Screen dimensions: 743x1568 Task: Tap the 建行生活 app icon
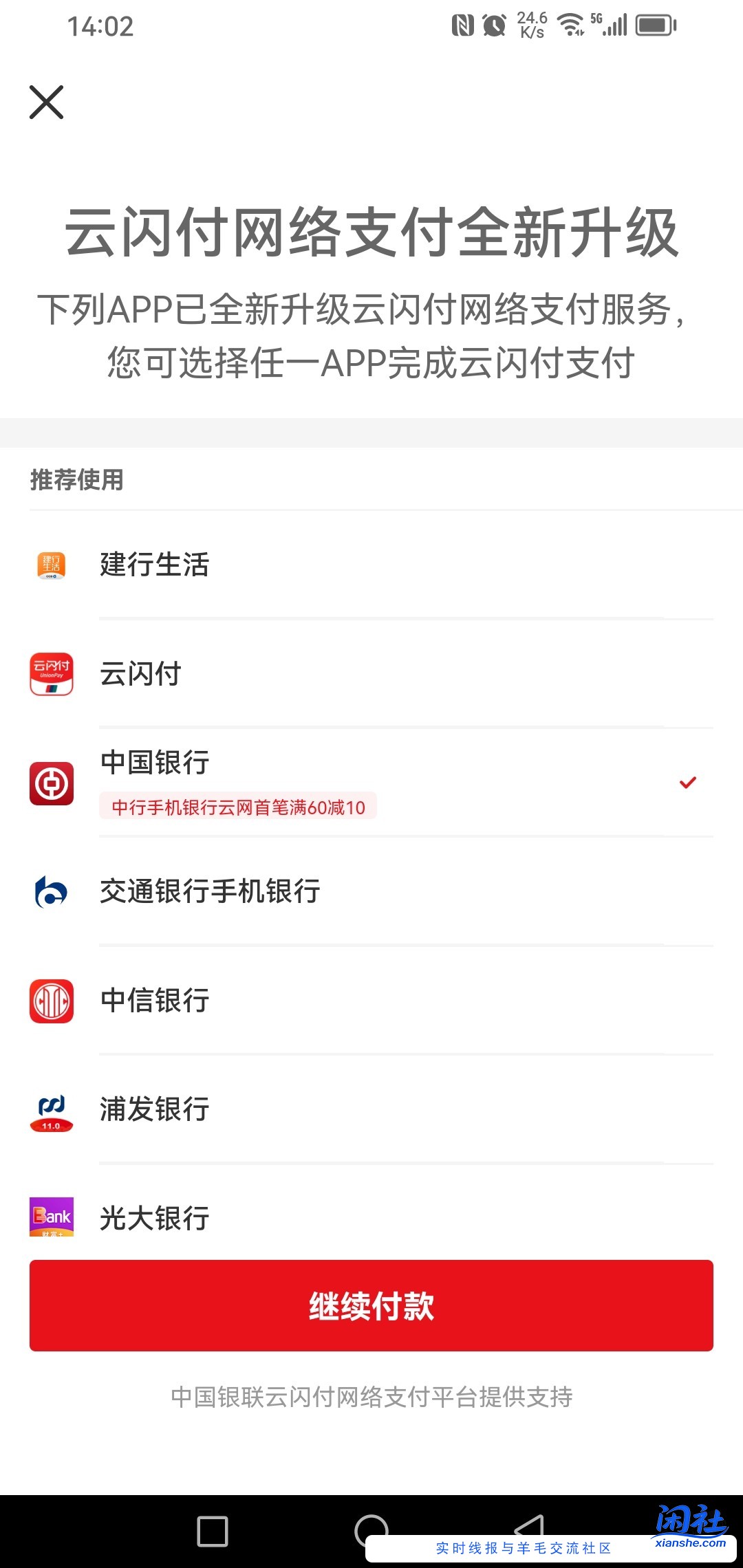pyautogui.click(x=51, y=566)
